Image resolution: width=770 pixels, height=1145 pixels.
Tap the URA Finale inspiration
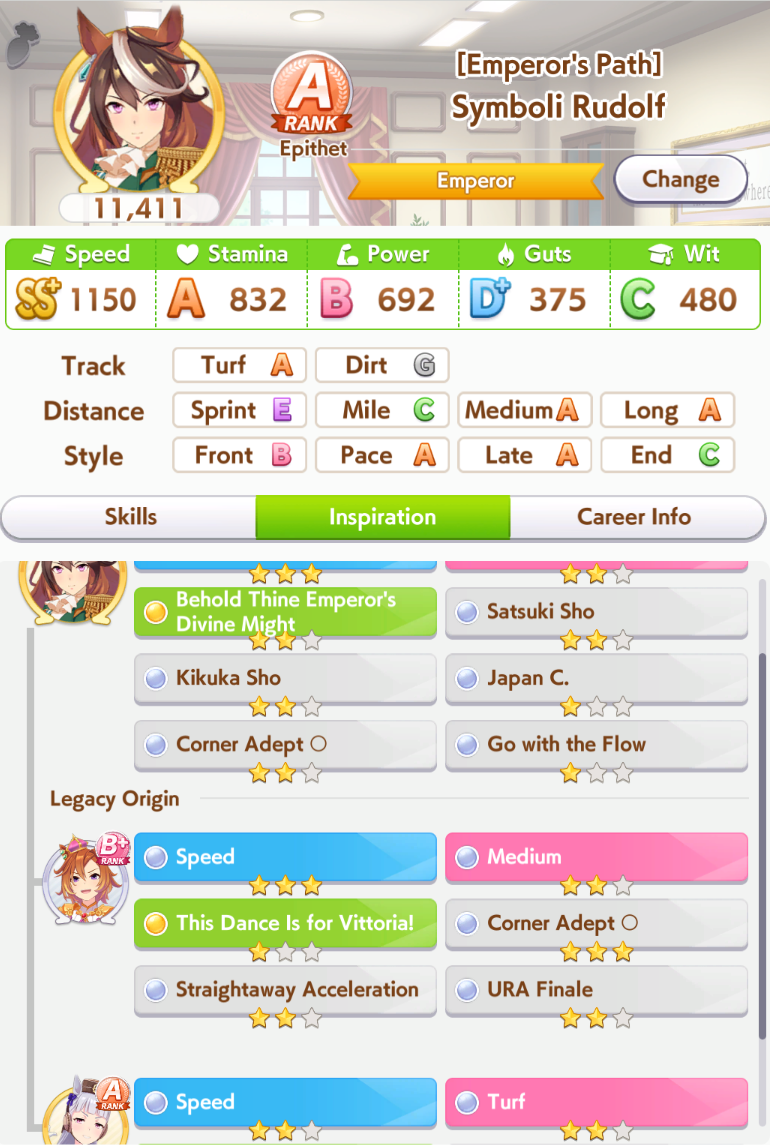coord(596,990)
